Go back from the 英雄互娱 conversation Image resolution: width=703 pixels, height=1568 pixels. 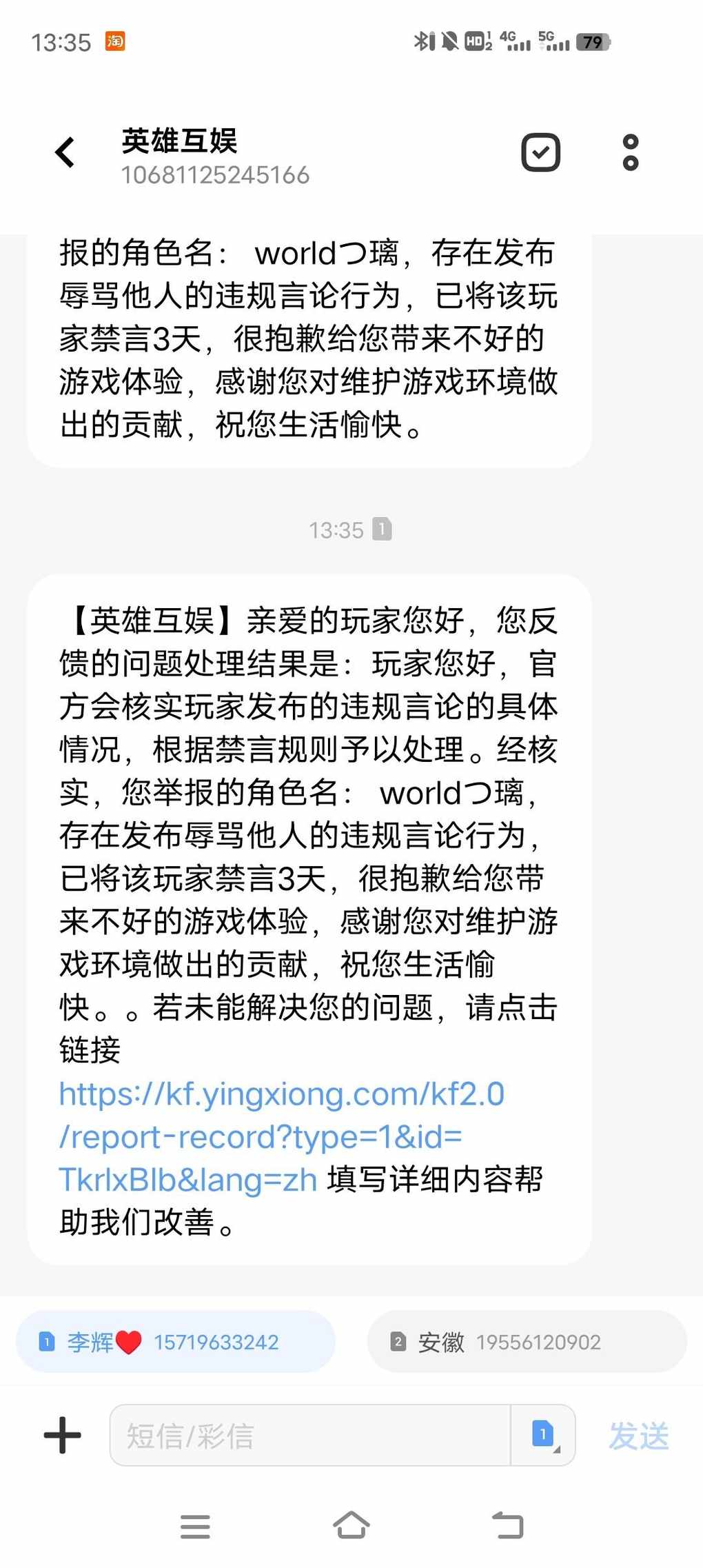[65, 153]
